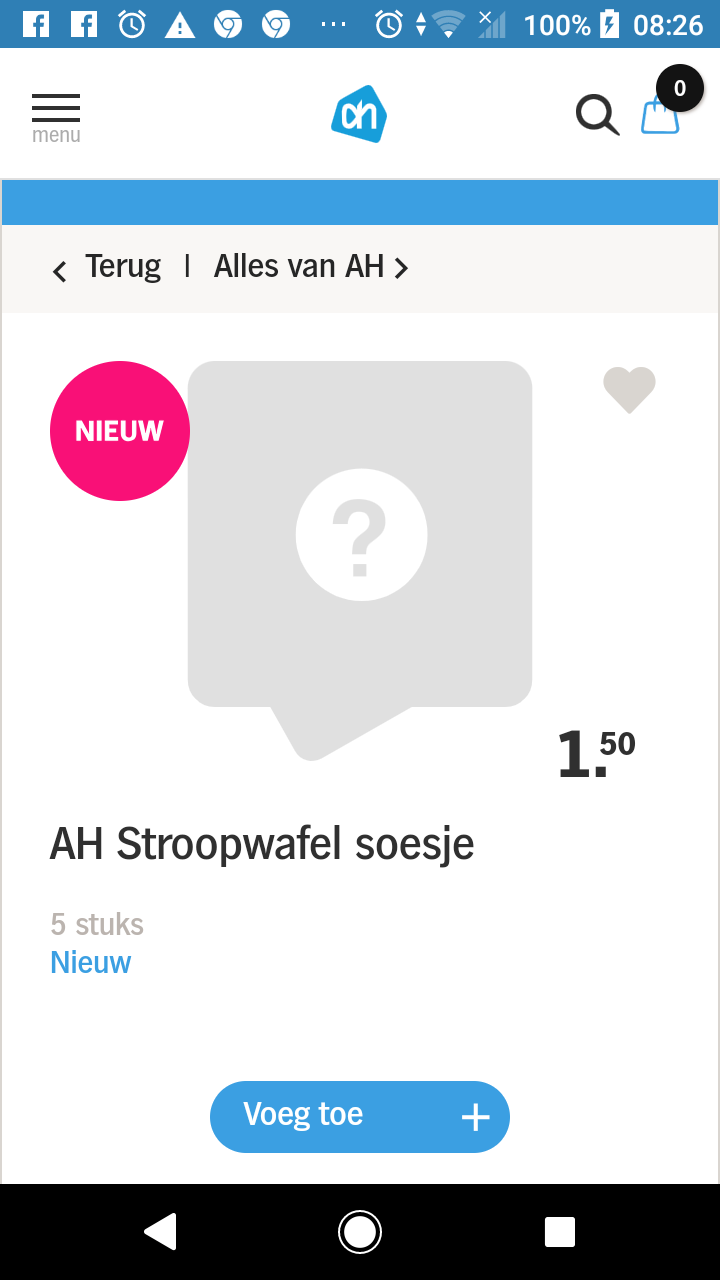The image size is (720, 1280).
Task: Open the Nieuw link under 5 stuks
Action: 91,962
